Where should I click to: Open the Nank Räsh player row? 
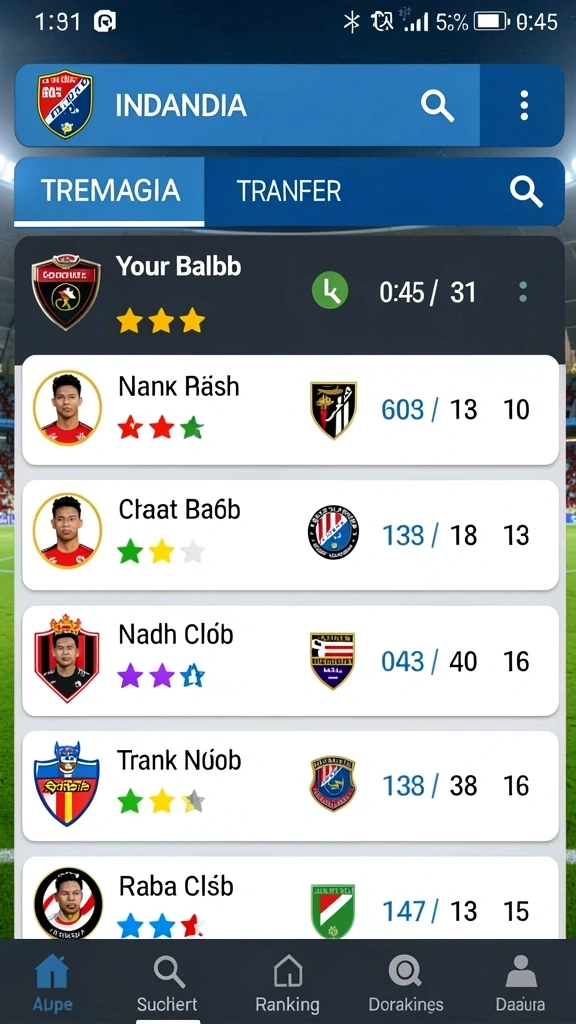291,410
